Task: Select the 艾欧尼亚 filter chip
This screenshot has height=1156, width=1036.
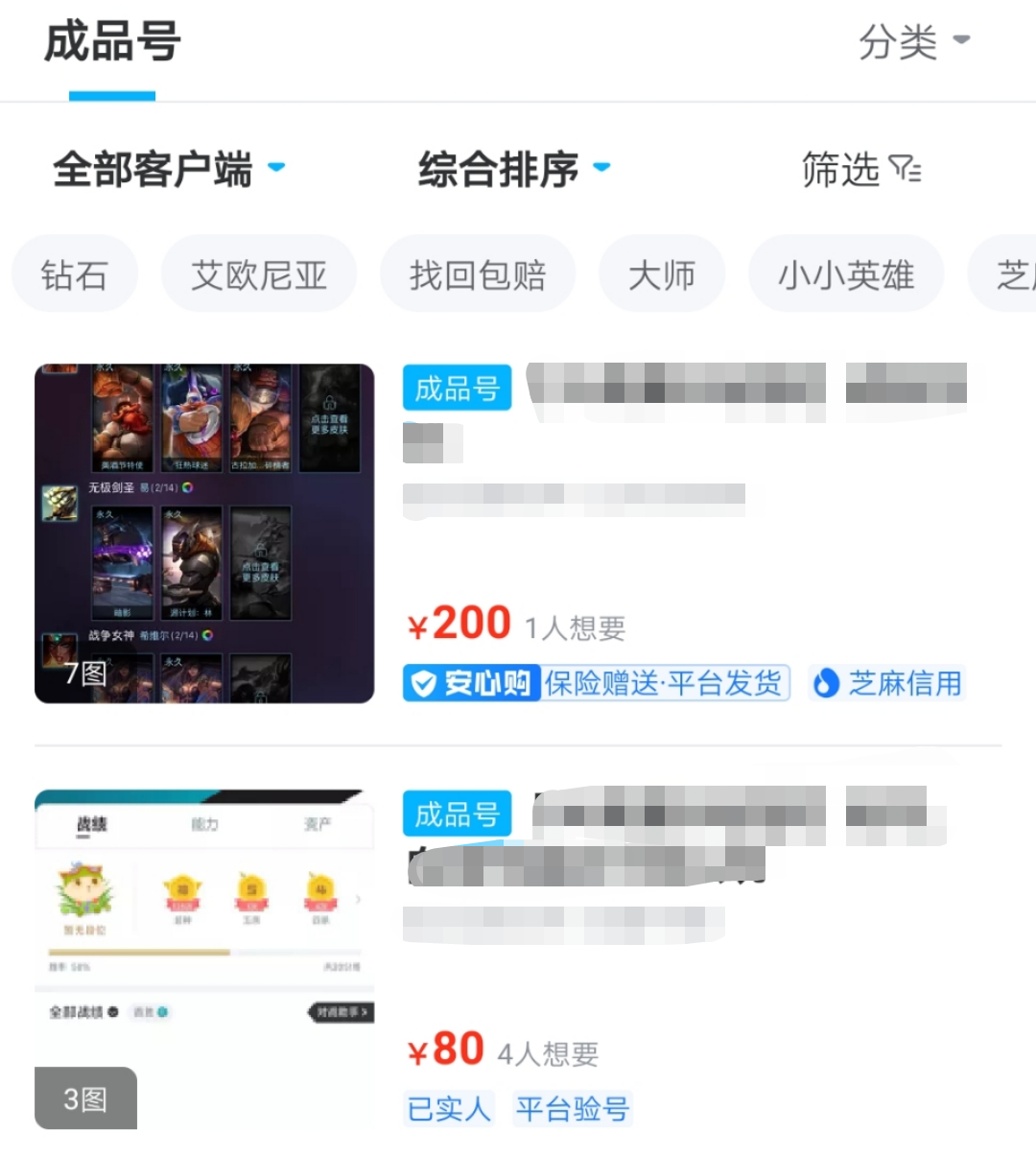Action: point(258,275)
